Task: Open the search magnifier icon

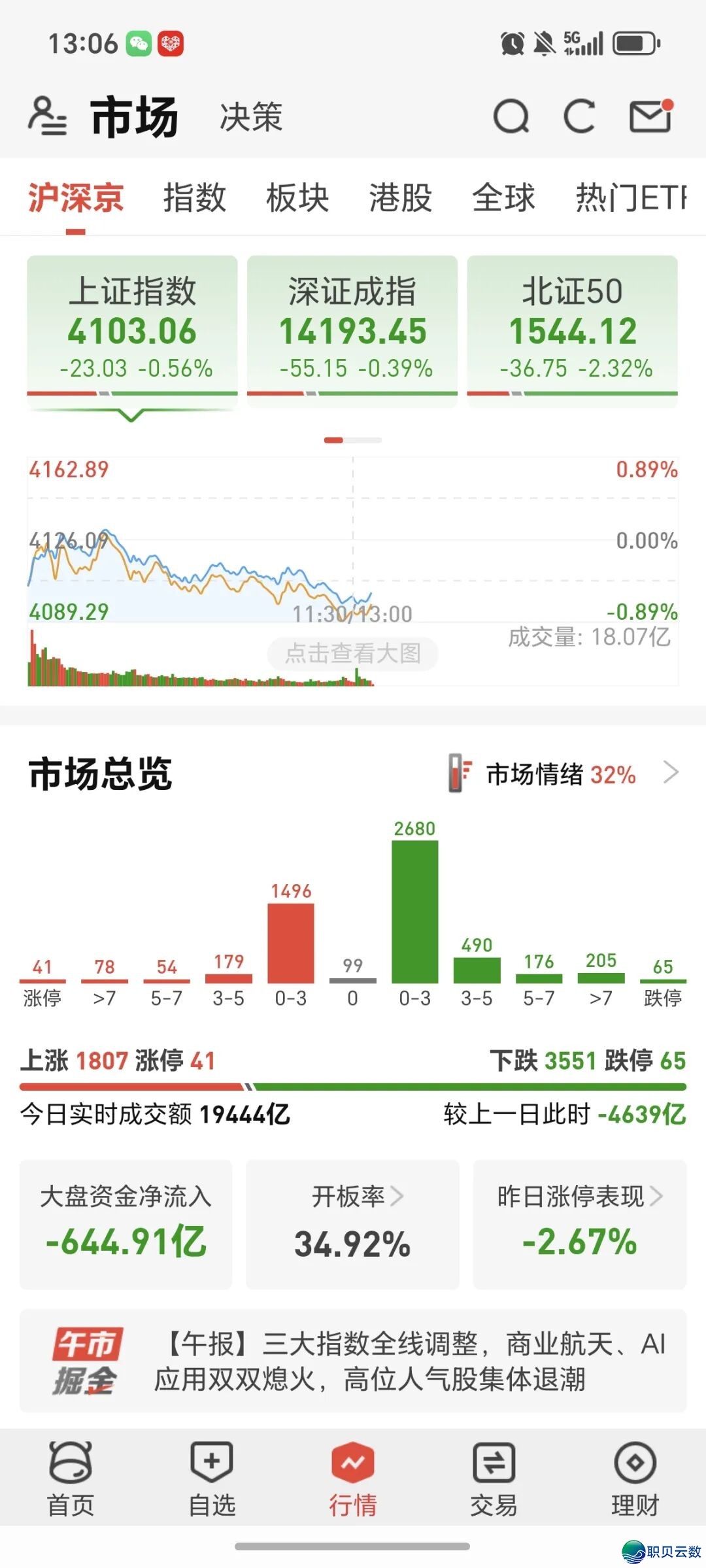Action: pyautogui.click(x=511, y=117)
